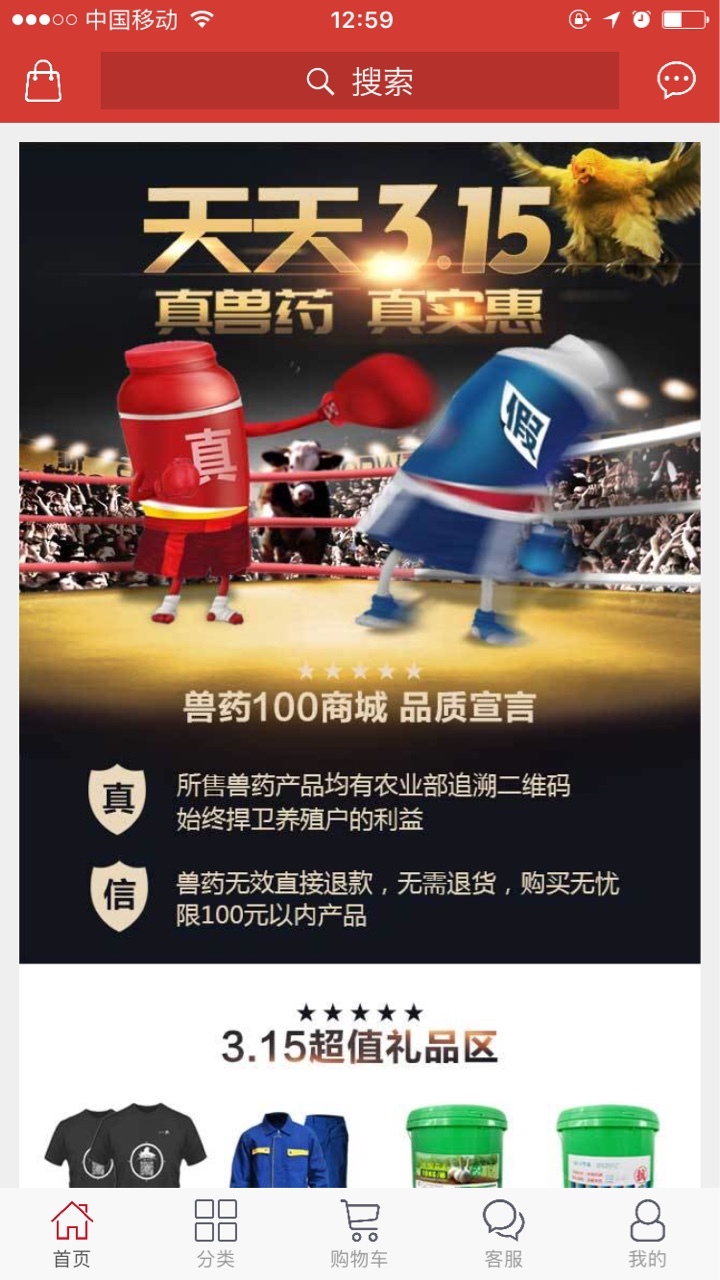Open the 购物车 tab
720x1280 pixels.
point(359,1235)
